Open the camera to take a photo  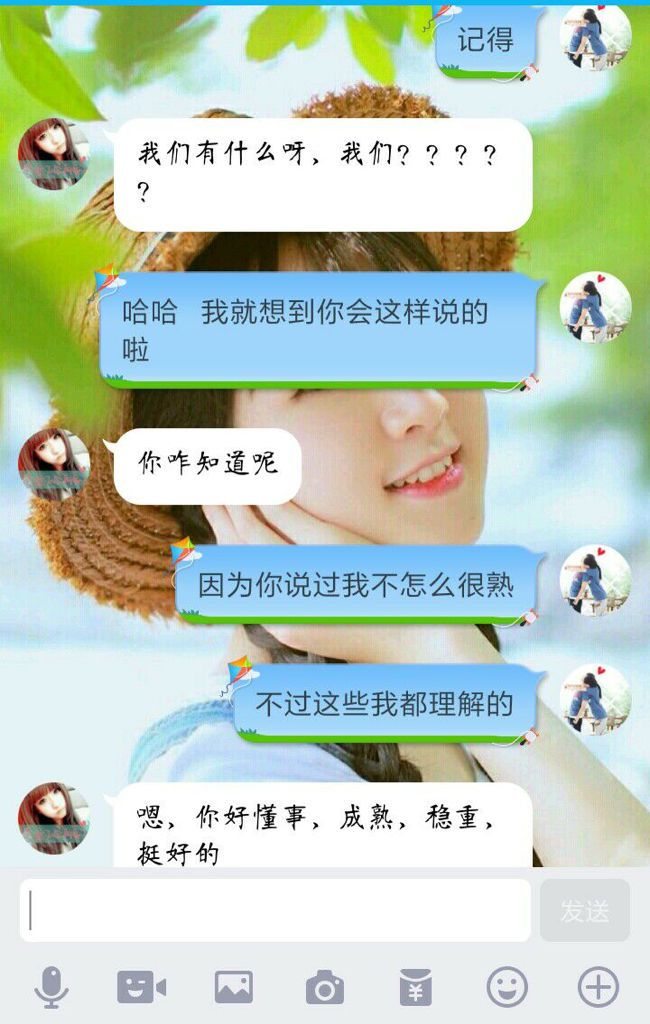coord(324,988)
